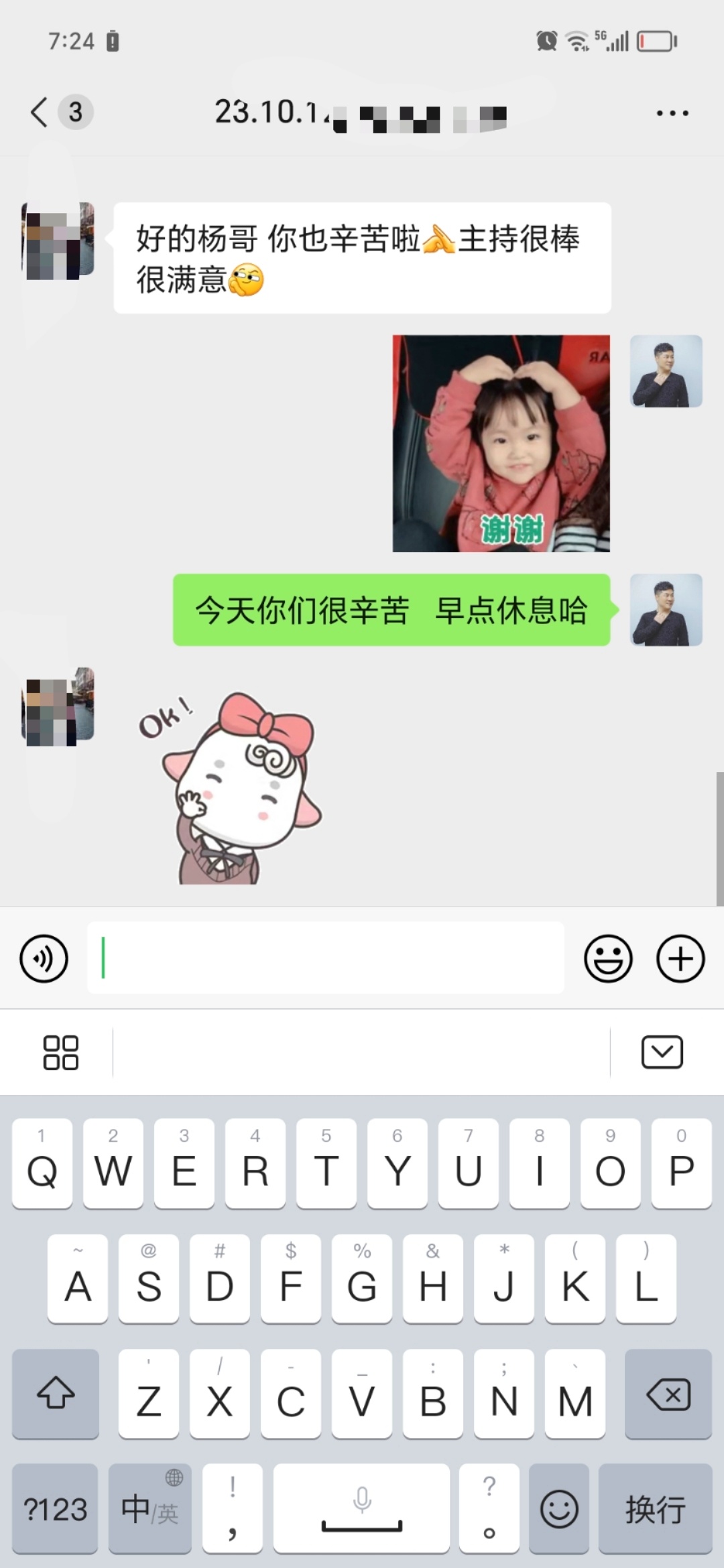Focus the message text field
This screenshot has height=1568, width=724.
(x=325, y=958)
